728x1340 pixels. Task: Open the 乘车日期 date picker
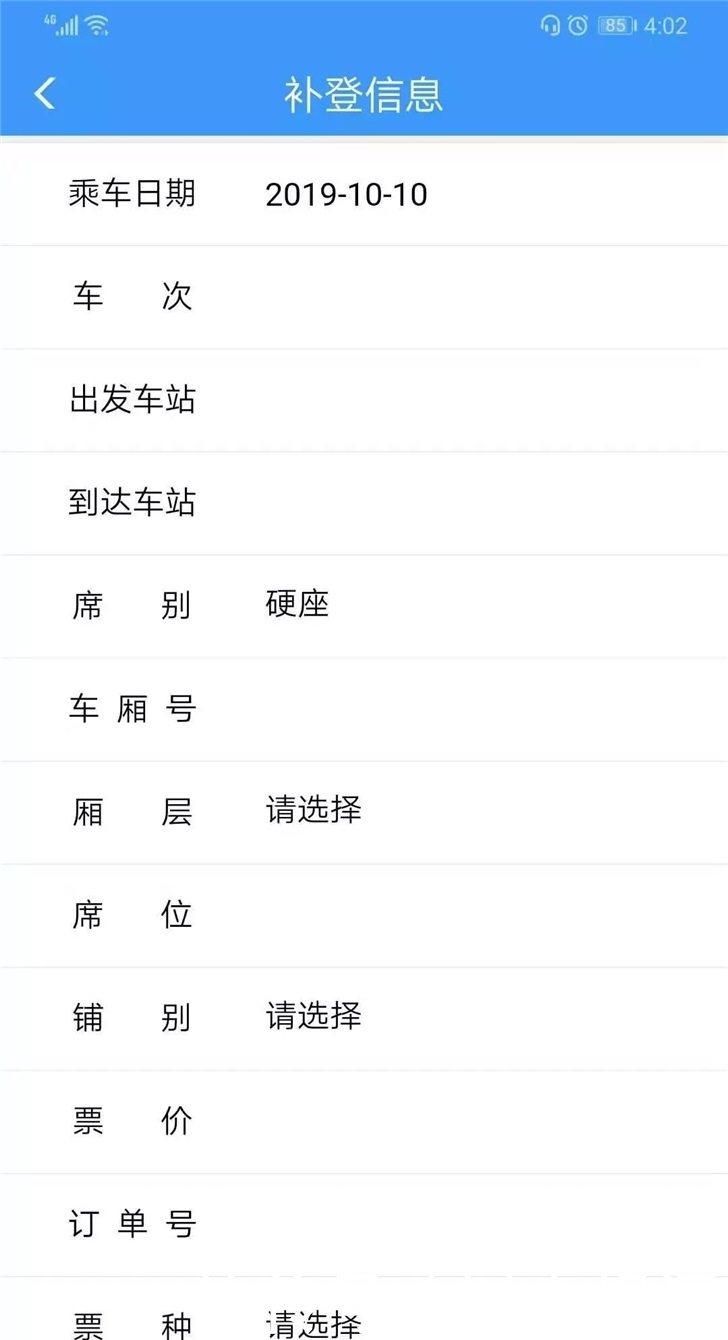[347, 194]
